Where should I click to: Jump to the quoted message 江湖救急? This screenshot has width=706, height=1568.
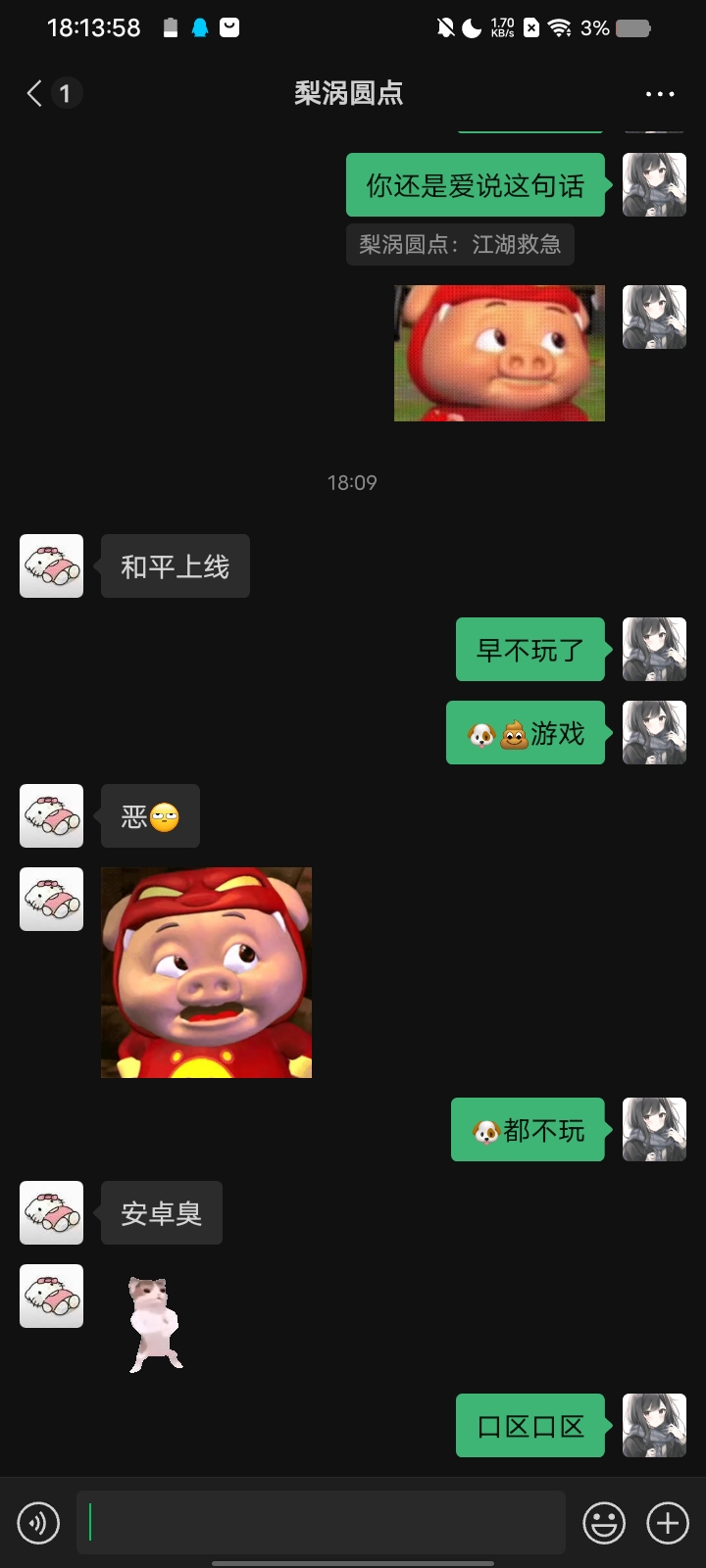460,244
